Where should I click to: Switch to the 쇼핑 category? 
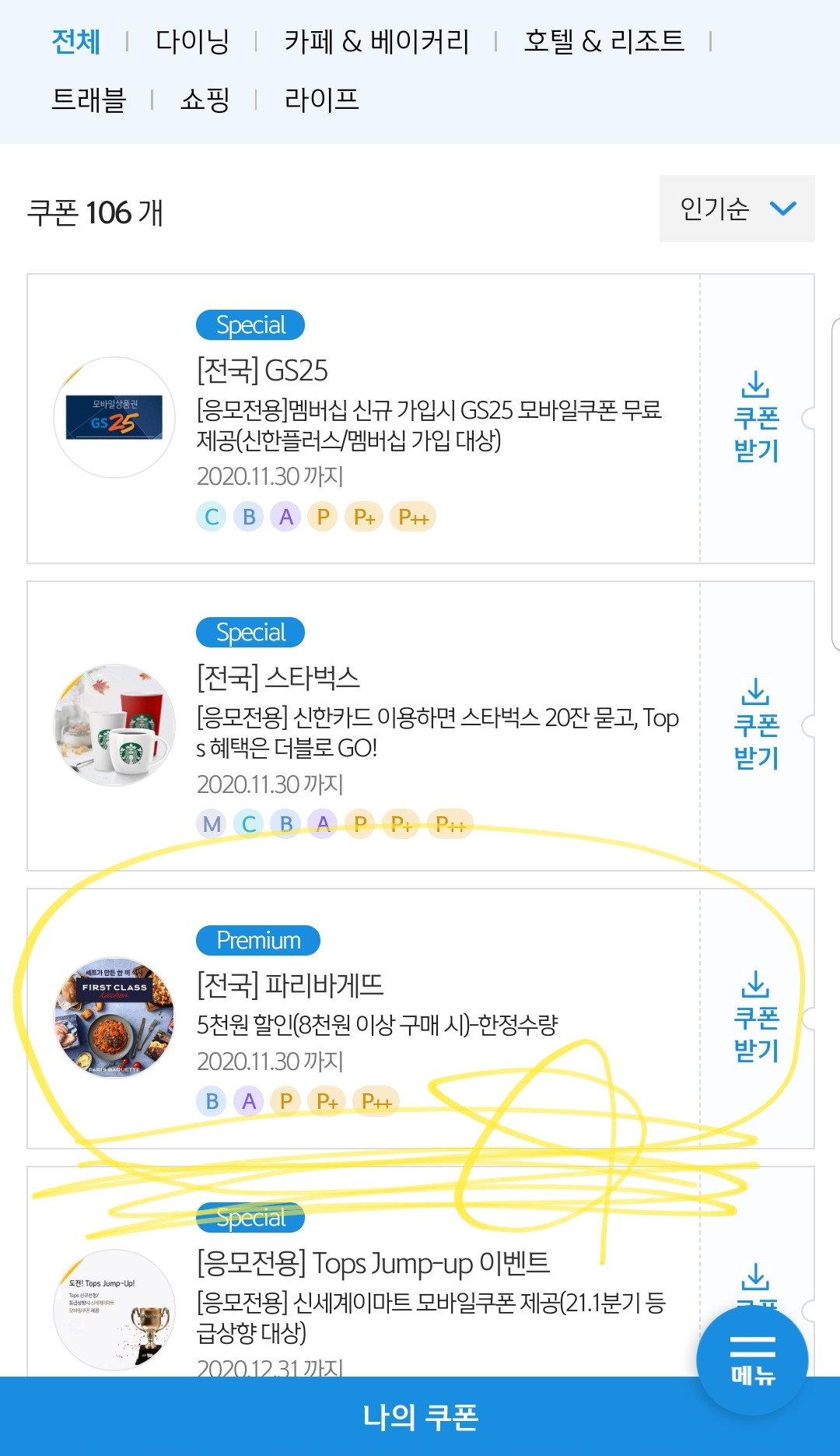[205, 100]
